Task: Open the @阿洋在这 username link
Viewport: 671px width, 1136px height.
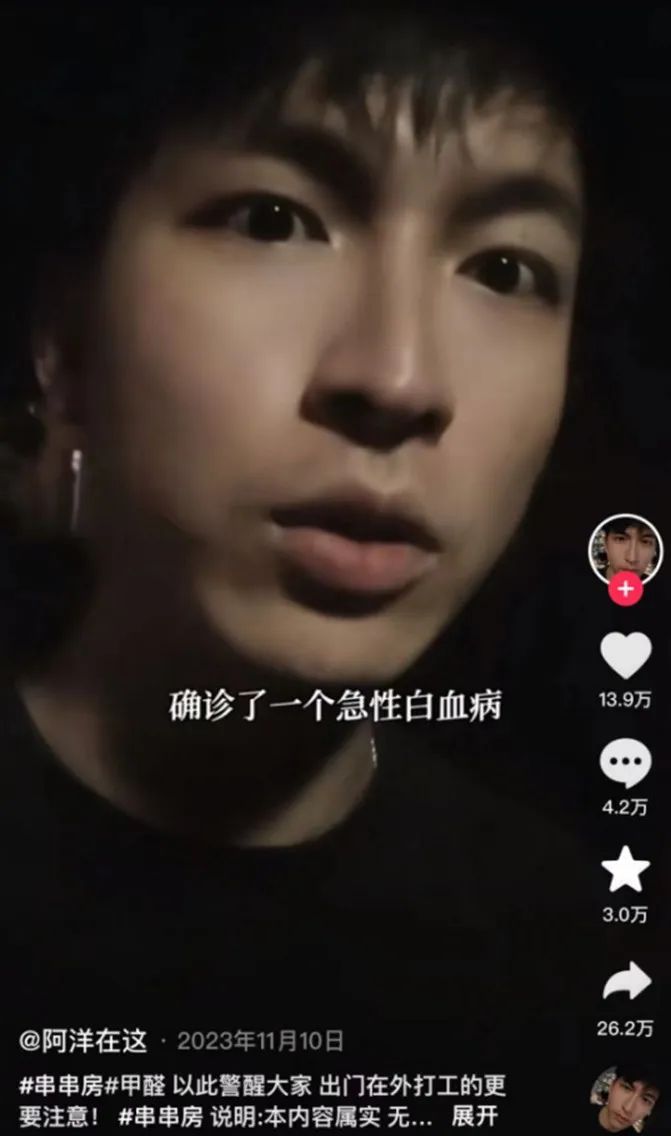Action: (83, 1041)
